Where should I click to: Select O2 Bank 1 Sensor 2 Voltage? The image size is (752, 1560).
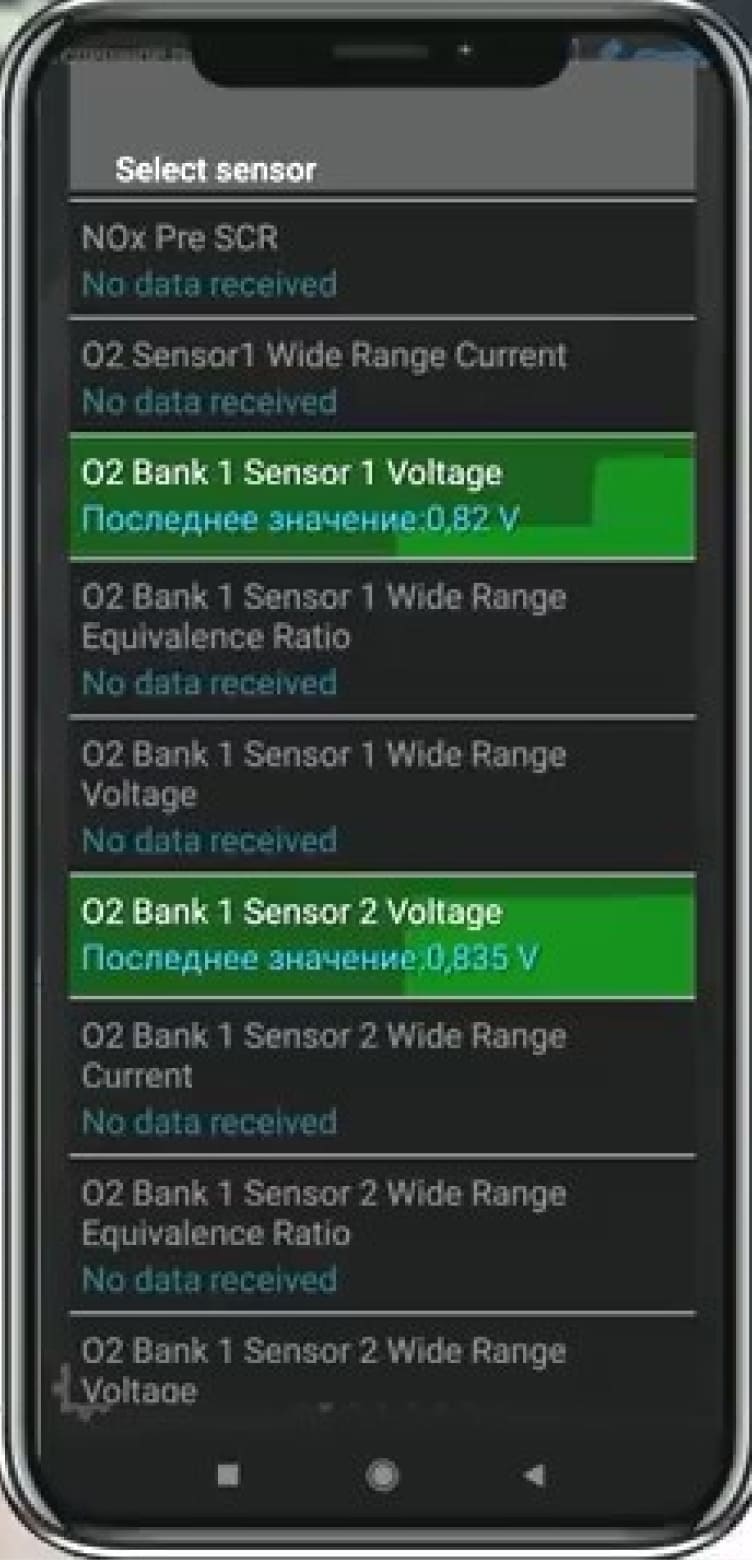click(x=380, y=935)
